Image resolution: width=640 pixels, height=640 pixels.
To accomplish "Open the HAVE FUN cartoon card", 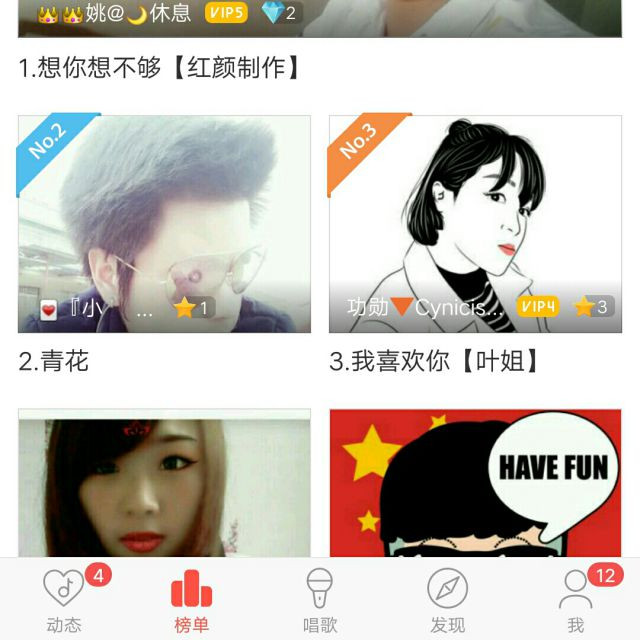I will click(x=474, y=485).
